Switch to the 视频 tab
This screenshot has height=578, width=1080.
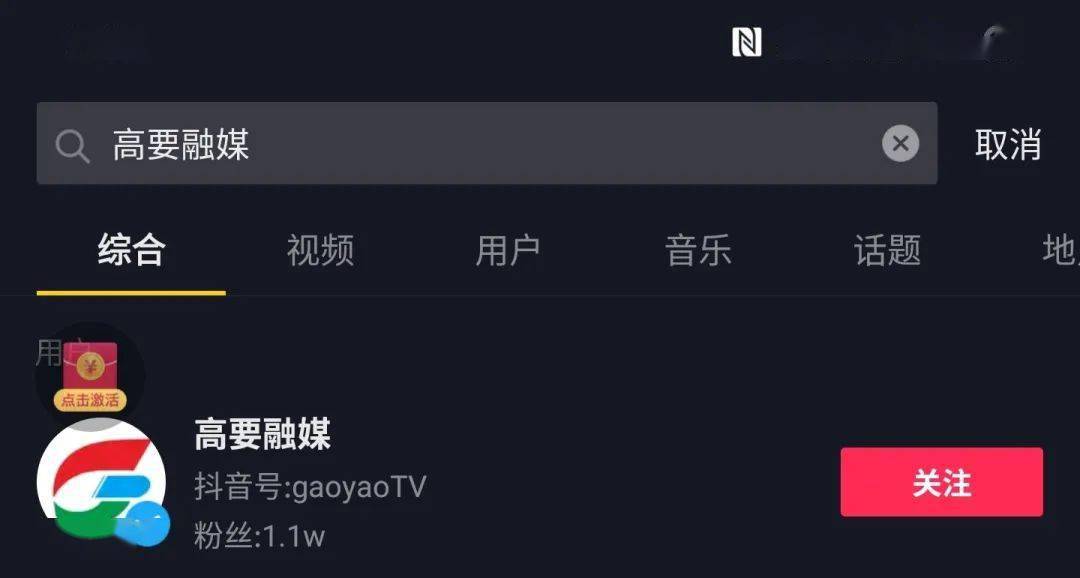[x=320, y=250]
